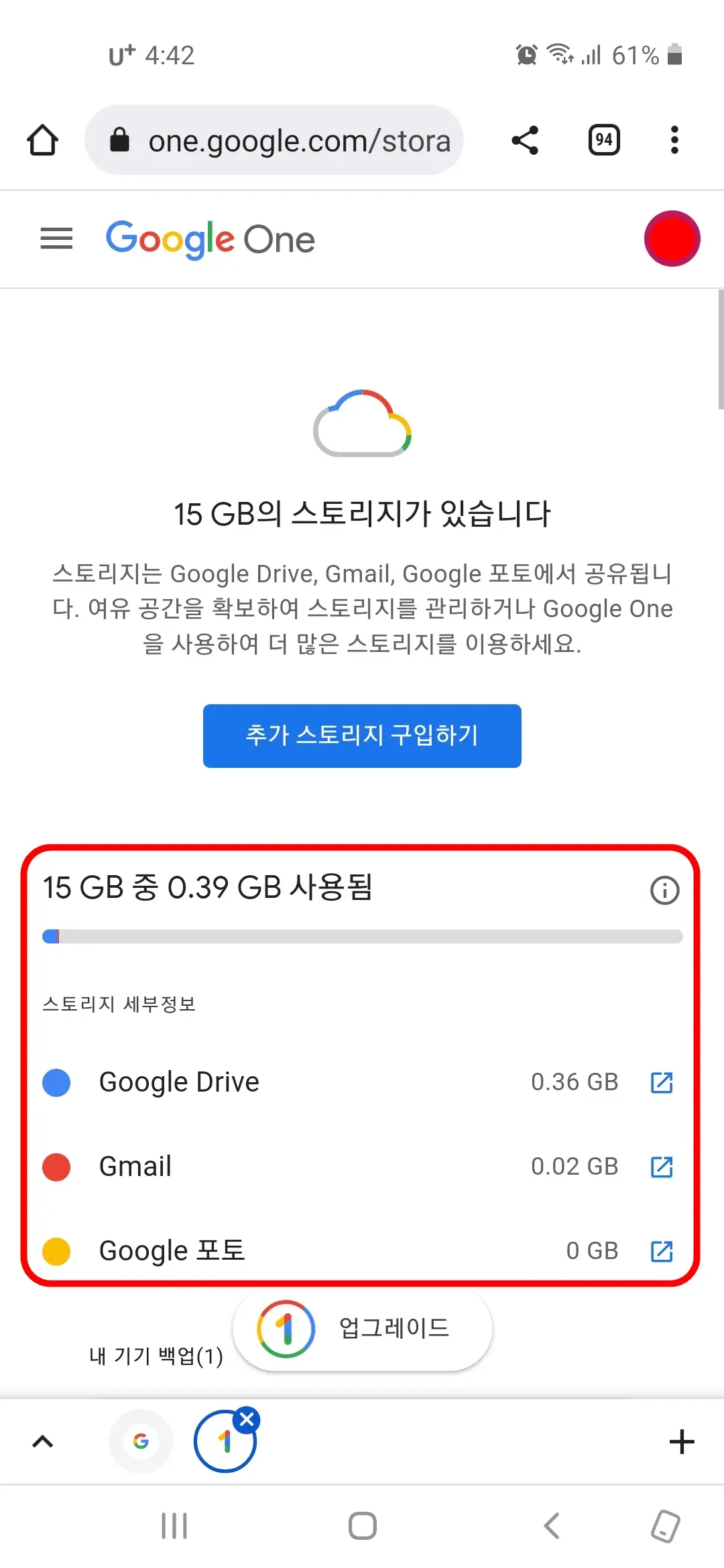Click the storage usage progress bar
This screenshot has height=1568, width=724.
coord(362,937)
